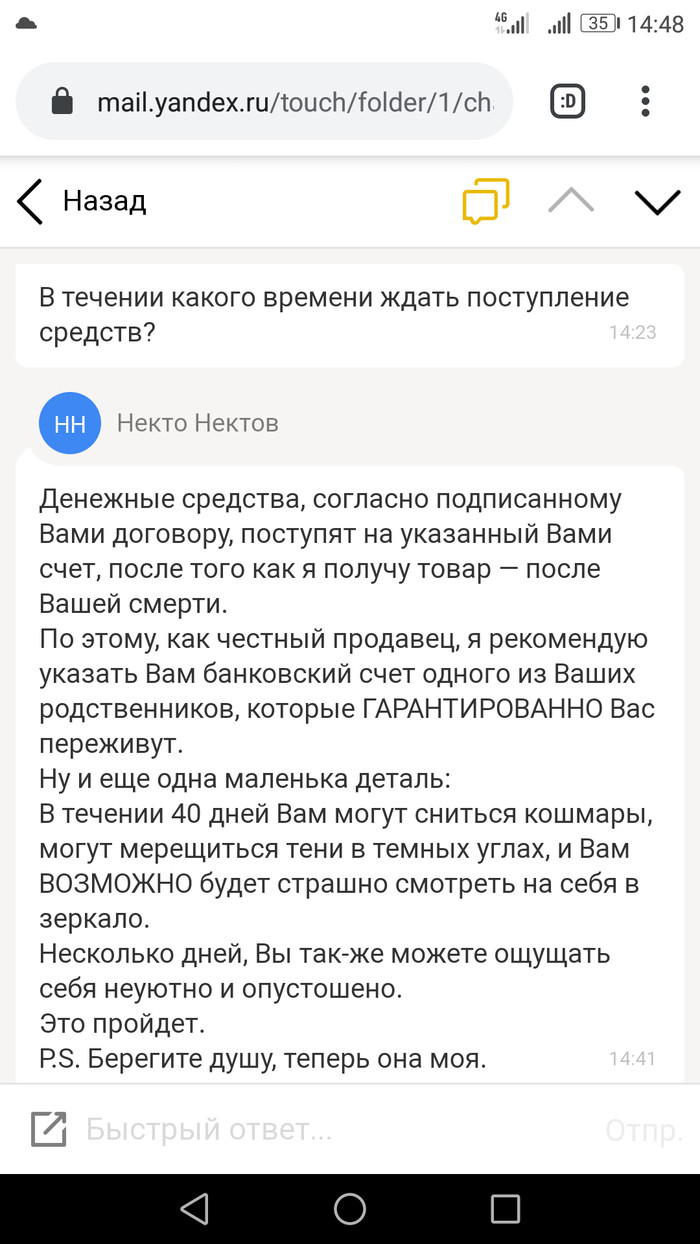Image resolution: width=700 pixels, height=1244 pixels.
Task: Open sender Некто Нектов avatar
Action: [70, 424]
